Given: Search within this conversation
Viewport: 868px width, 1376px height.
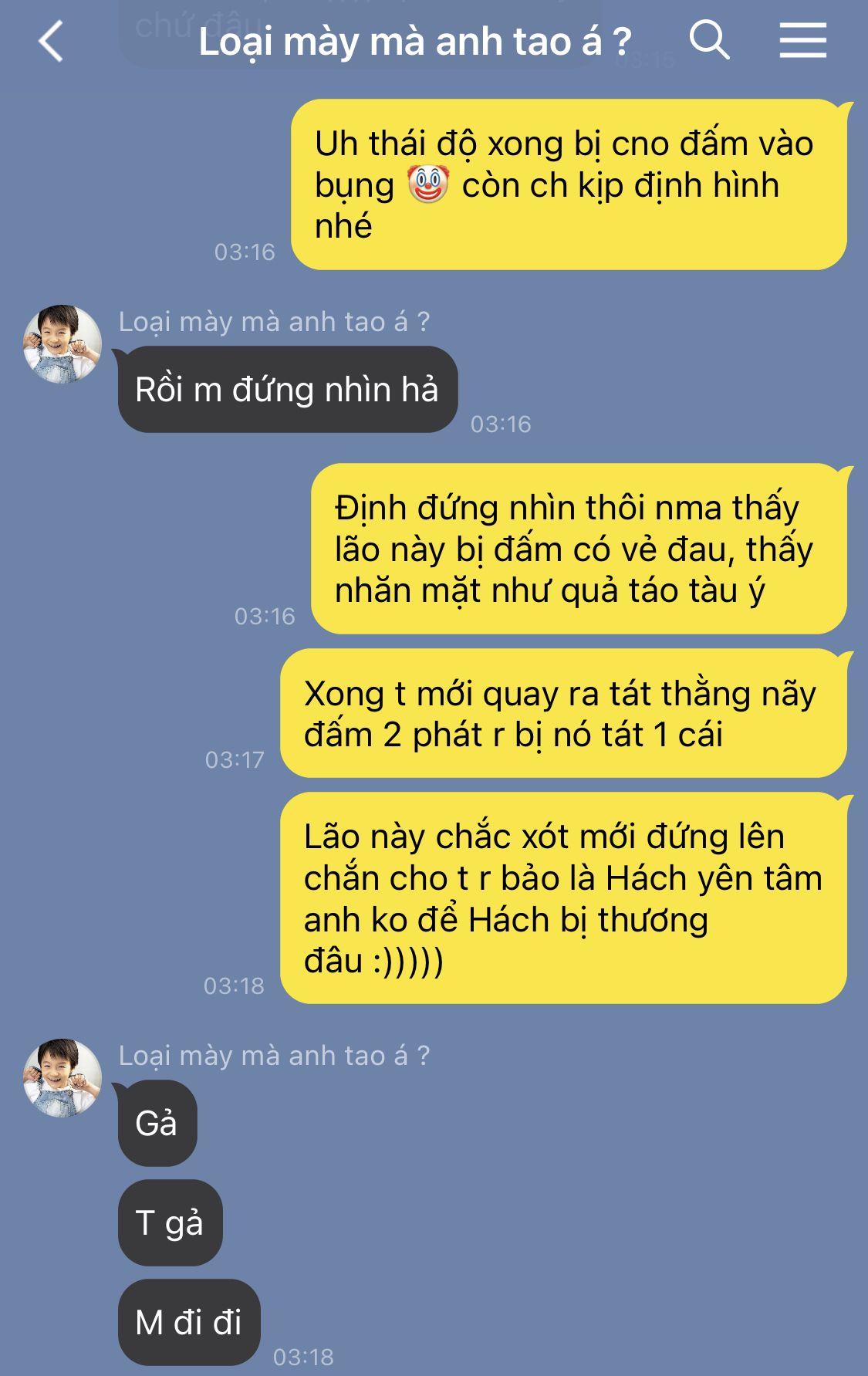Looking at the screenshot, I should tap(708, 40).
